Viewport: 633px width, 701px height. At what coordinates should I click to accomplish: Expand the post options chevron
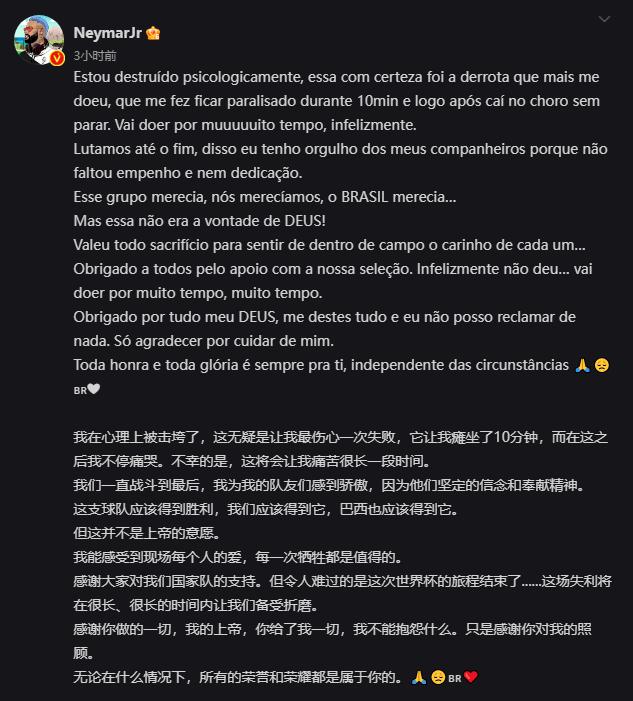coord(603,19)
